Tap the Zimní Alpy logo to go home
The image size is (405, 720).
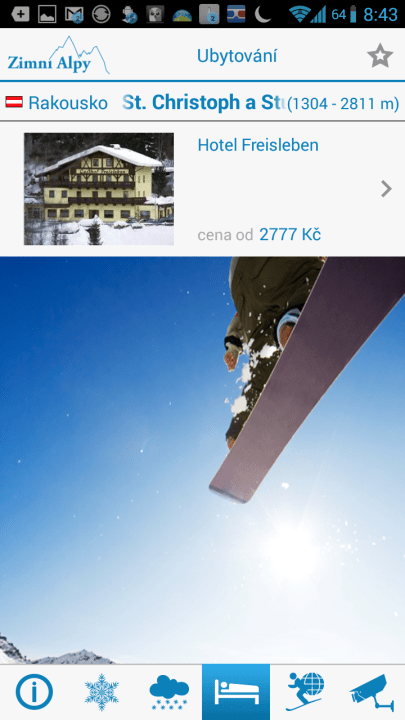click(58, 55)
